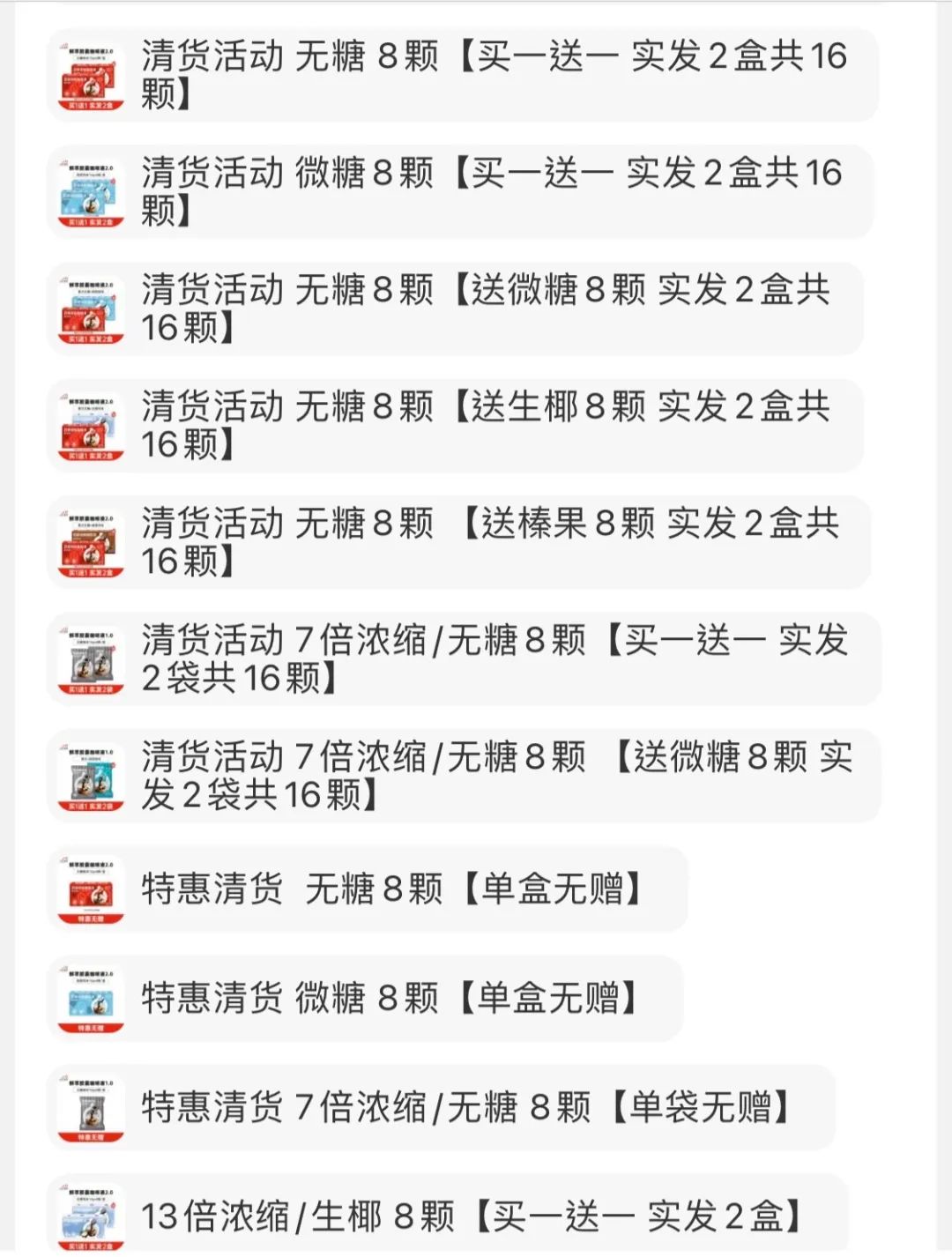The image size is (952, 1257).
Task: Pick 13倍浓缩/生椰8颗 买一送一 option
Action: coord(447,1217)
